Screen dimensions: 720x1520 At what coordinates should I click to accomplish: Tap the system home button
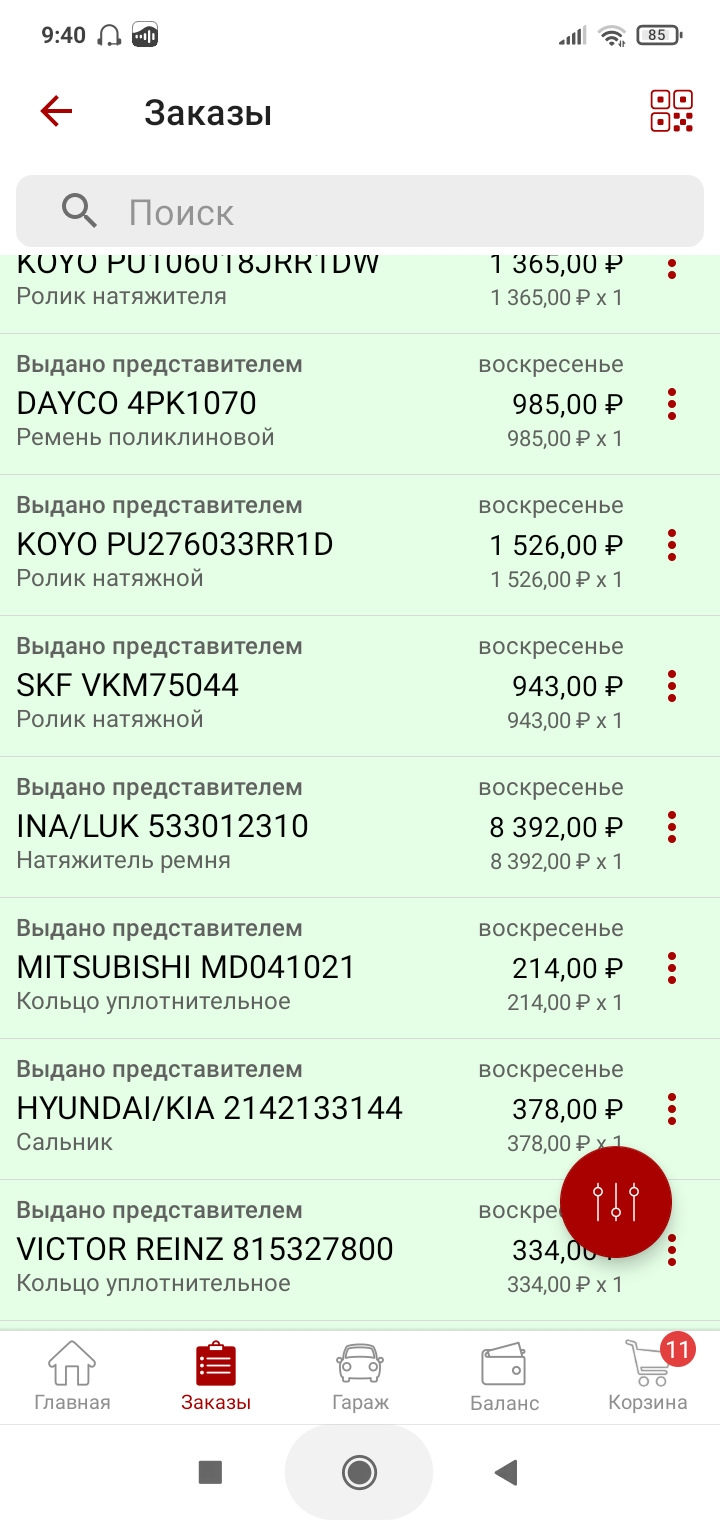[359, 1472]
